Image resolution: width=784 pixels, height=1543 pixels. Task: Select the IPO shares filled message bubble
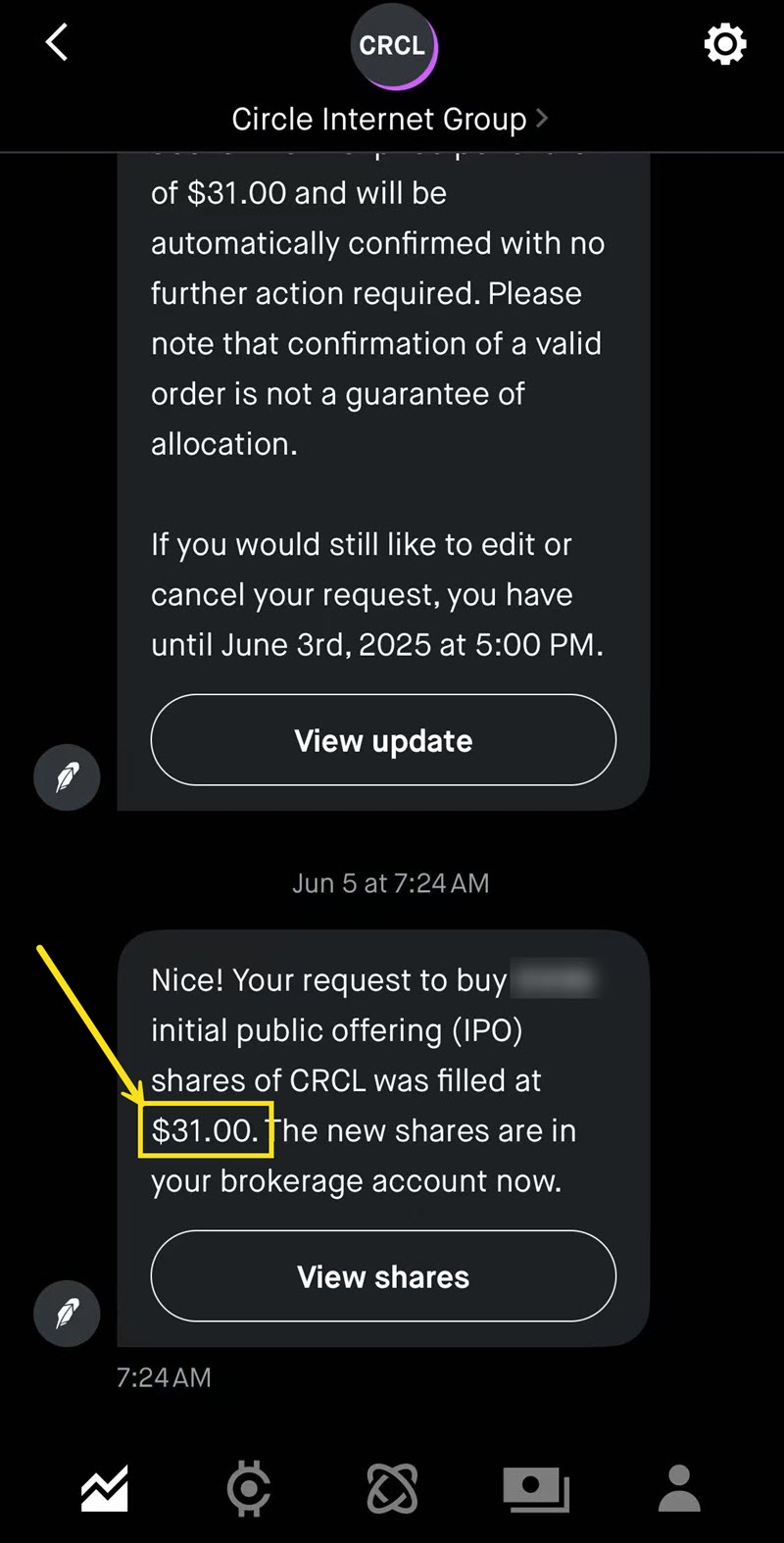[382, 1078]
